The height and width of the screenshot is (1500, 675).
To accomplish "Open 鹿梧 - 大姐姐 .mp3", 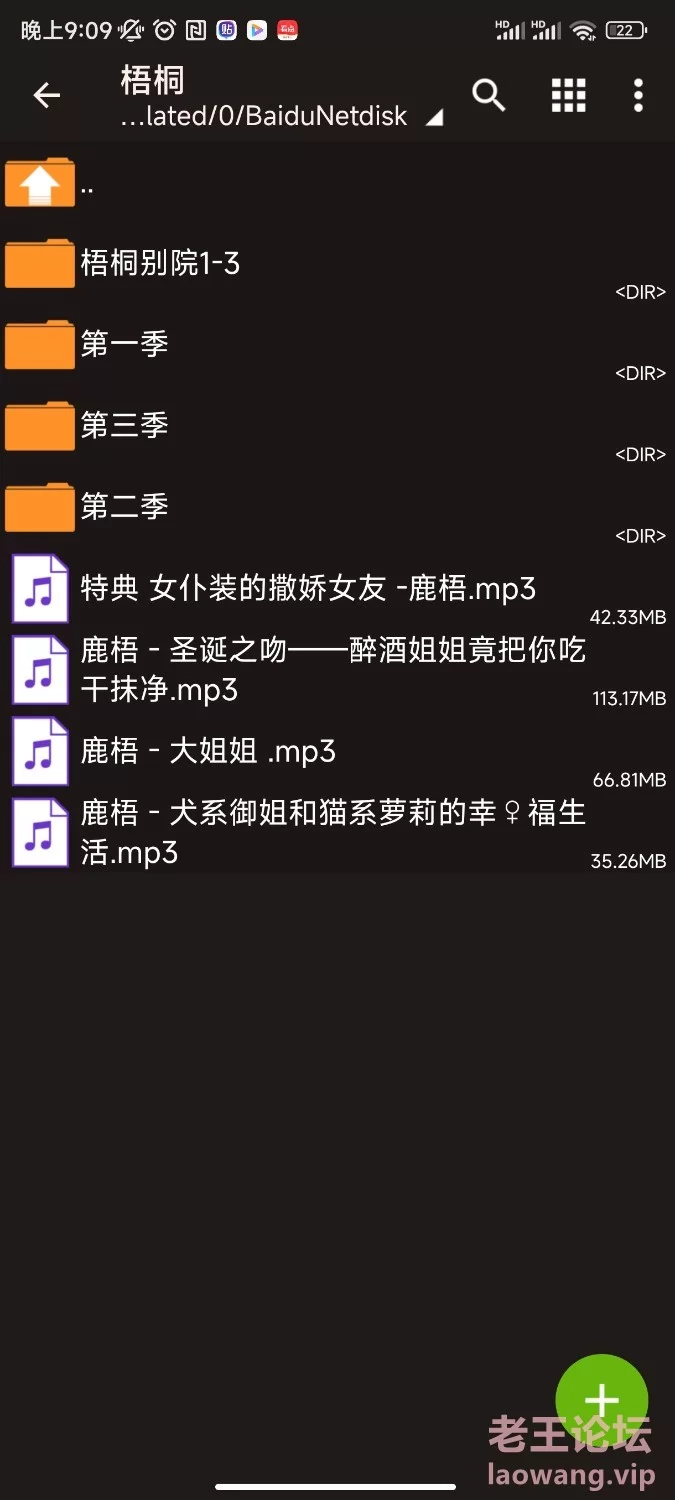I will (x=337, y=752).
